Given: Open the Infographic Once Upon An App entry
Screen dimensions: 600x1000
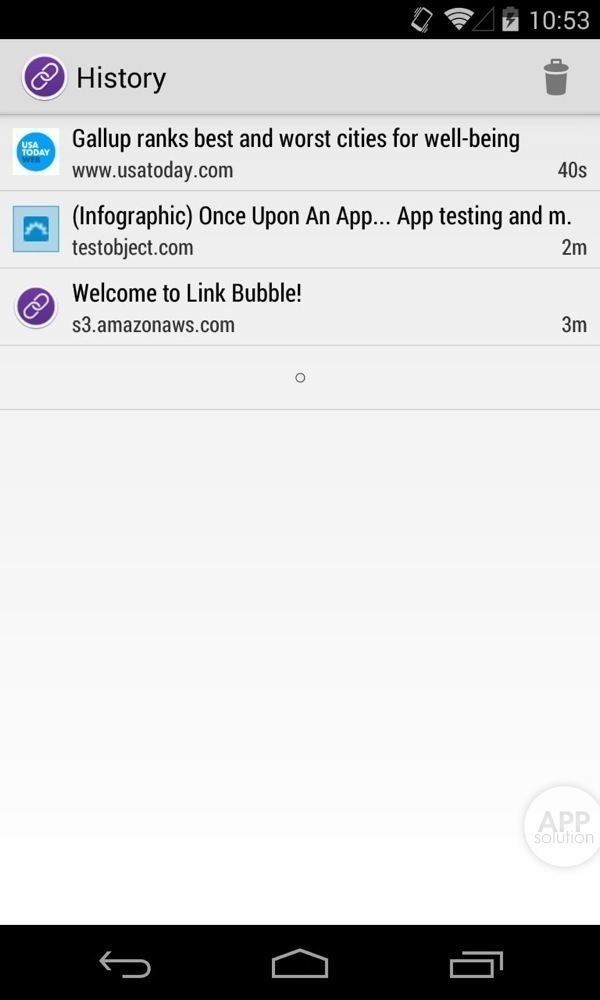Looking at the screenshot, I should [300, 230].
